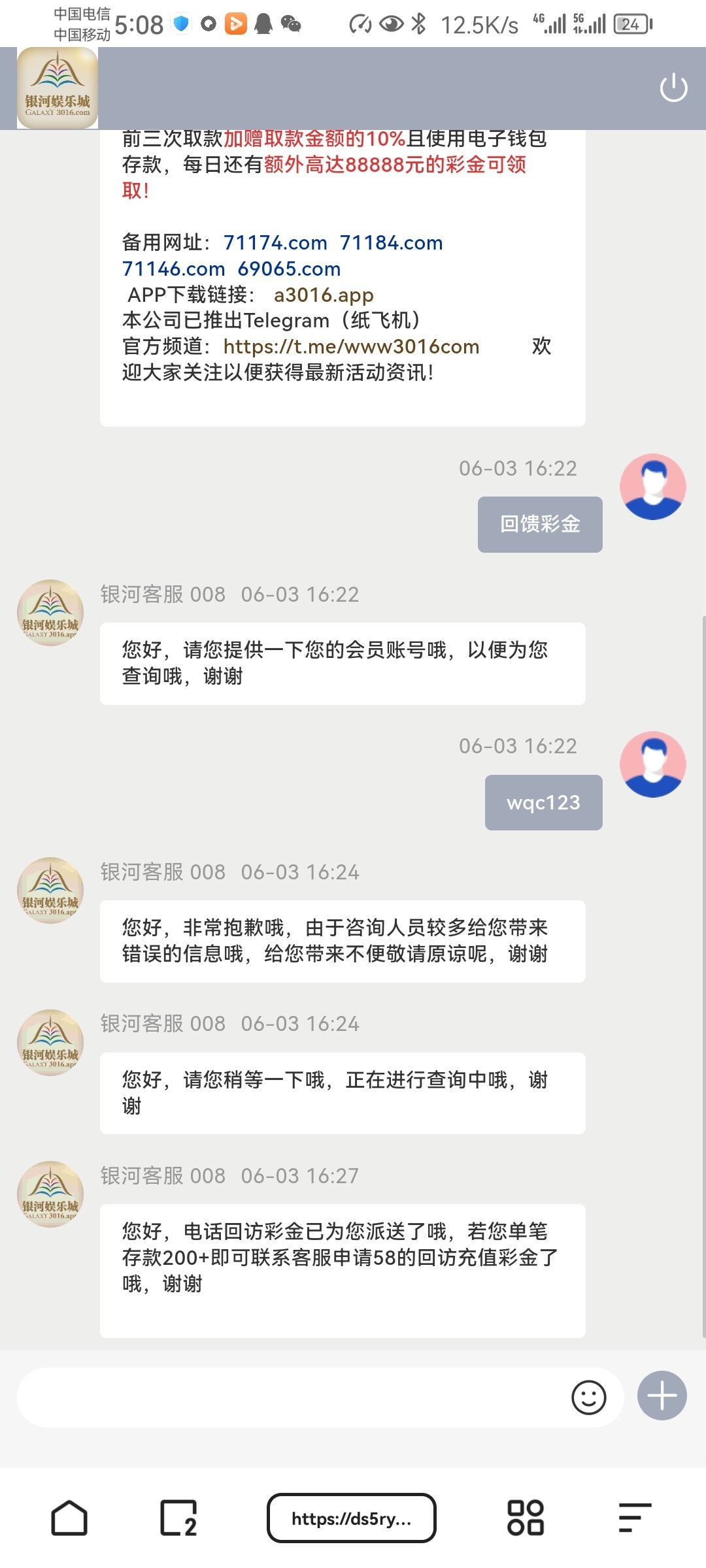Tap the https://ds5ry address bar
706x1568 pixels.
352,1518
